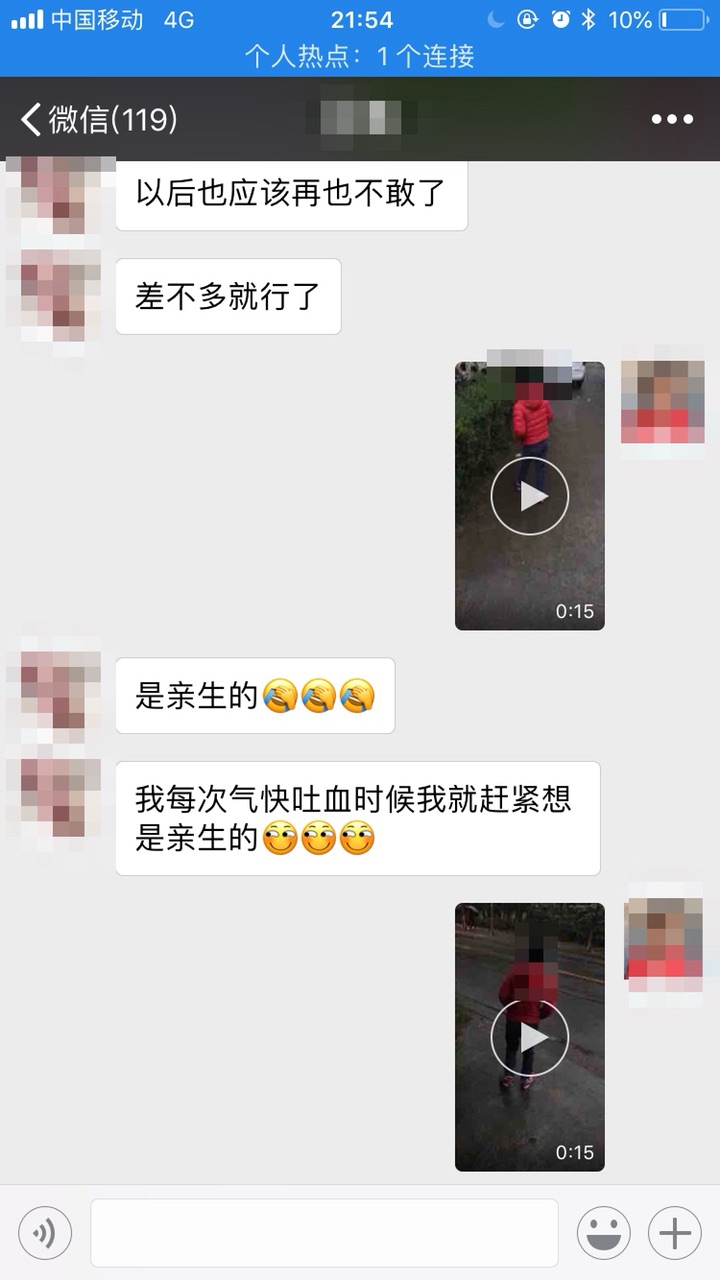Image resolution: width=720 pixels, height=1280 pixels.
Task: Go back to the 微信 chat list
Action: point(98,120)
